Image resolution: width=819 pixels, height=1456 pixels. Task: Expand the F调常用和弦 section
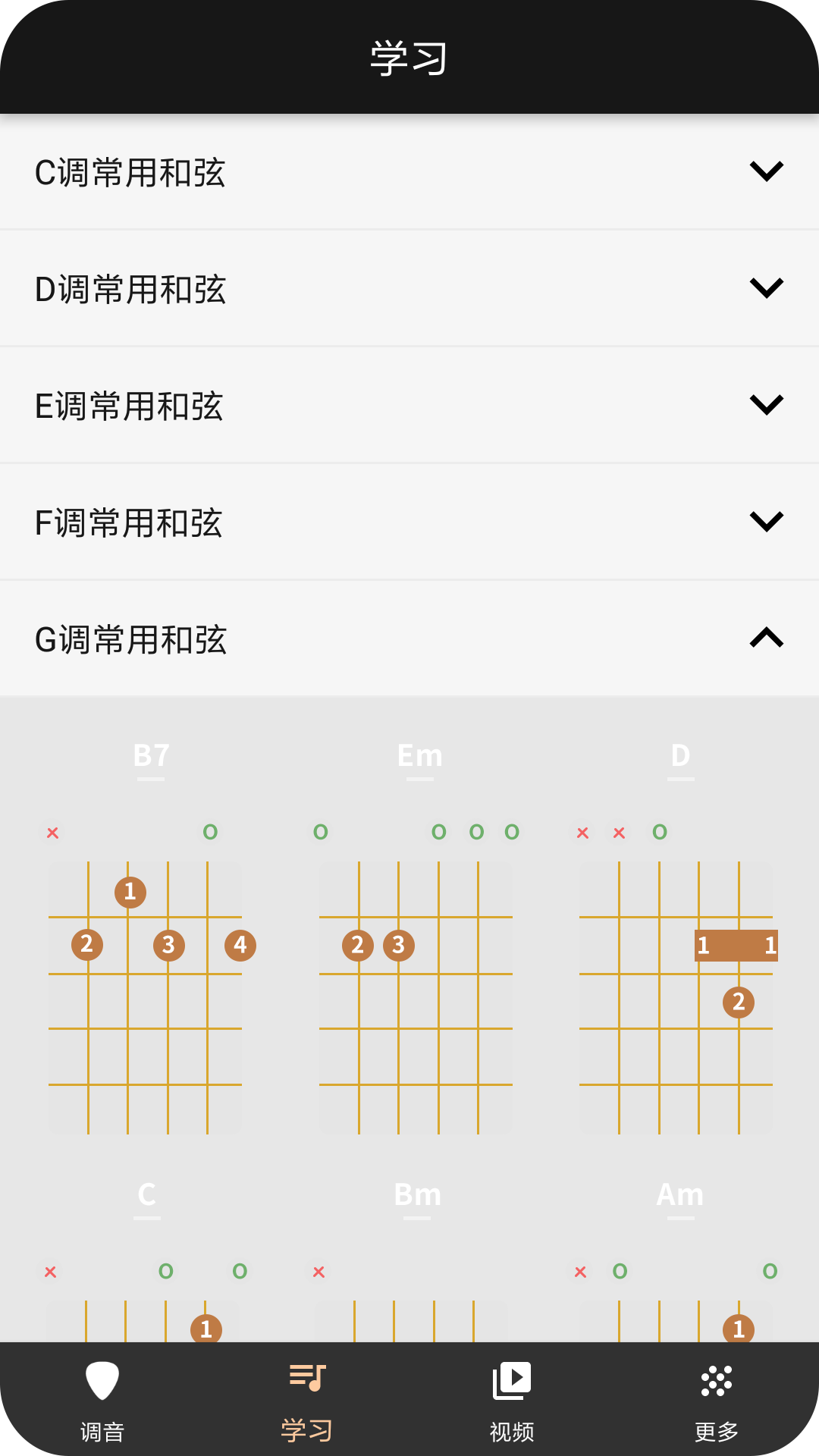[409, 522]
